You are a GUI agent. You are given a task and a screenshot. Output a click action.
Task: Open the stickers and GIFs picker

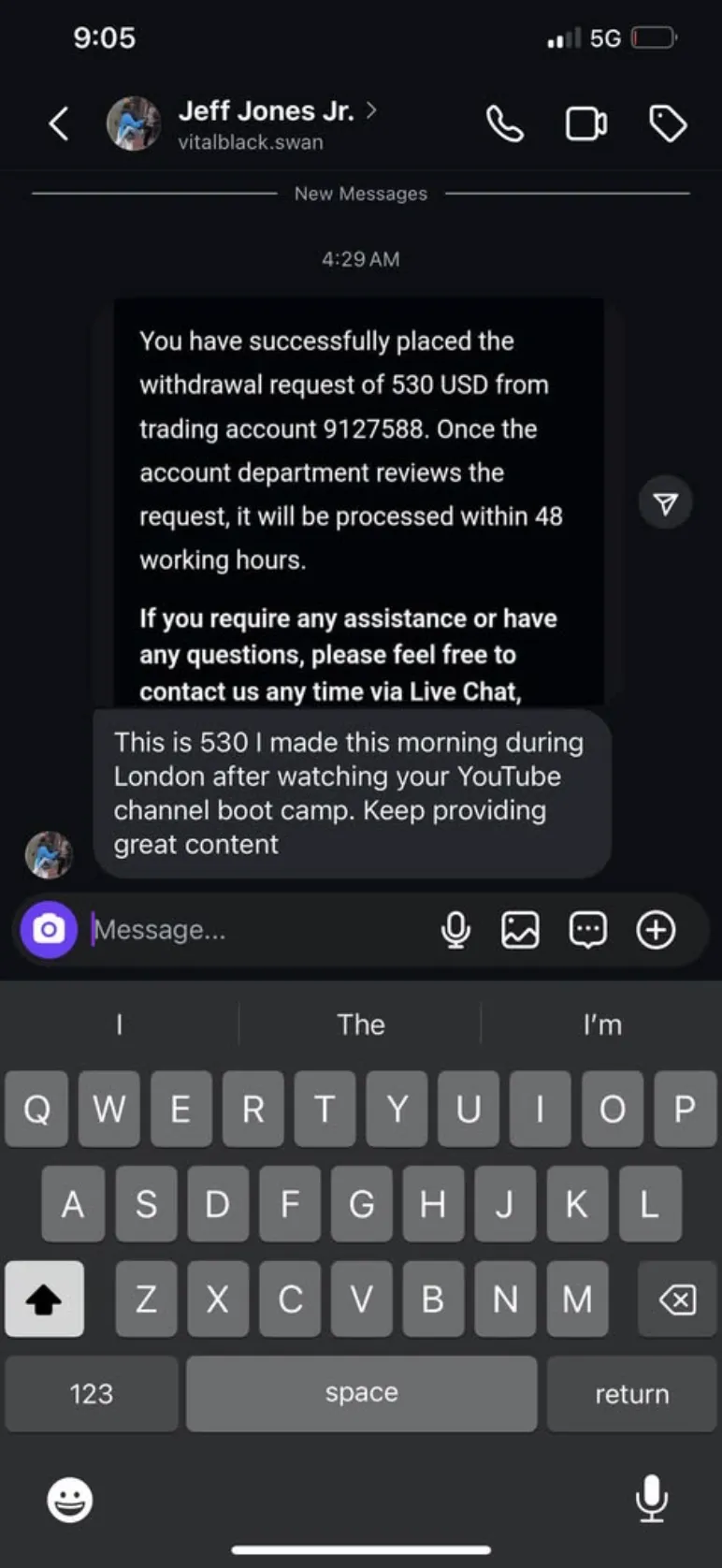click(x=588, y=929)
